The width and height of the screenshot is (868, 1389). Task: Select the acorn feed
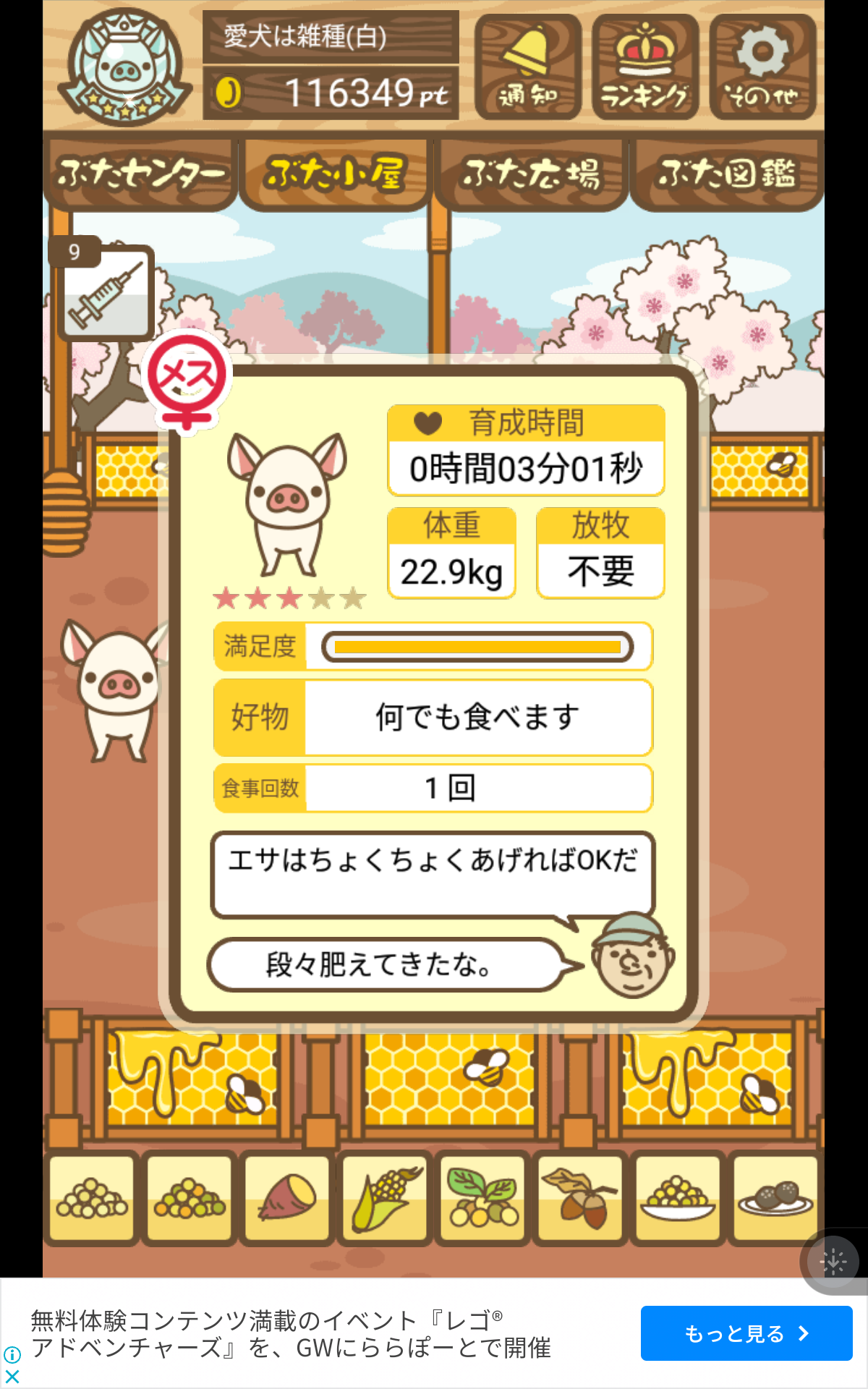[581, 1198]
